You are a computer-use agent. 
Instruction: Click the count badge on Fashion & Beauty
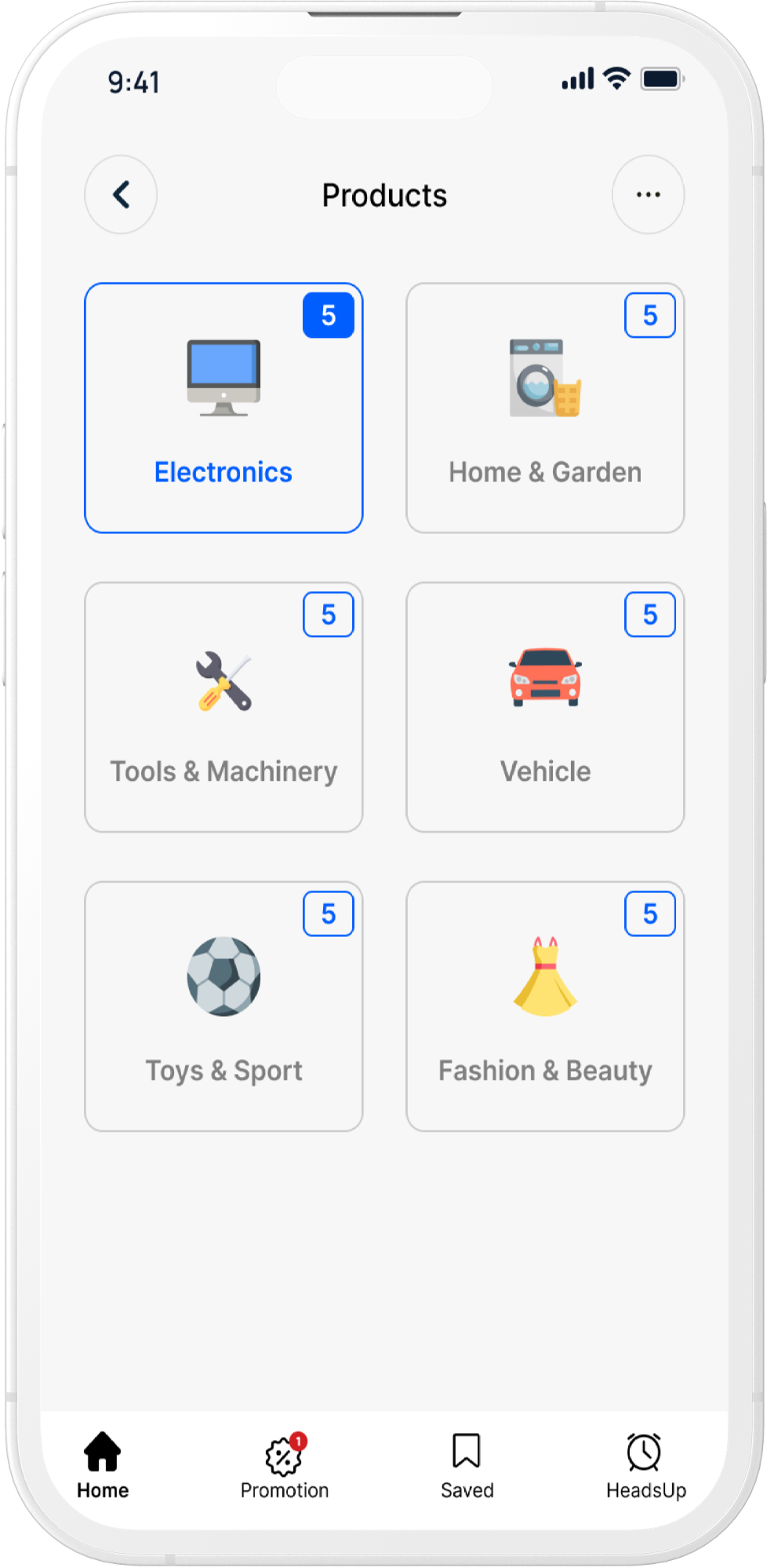(649, 912)
